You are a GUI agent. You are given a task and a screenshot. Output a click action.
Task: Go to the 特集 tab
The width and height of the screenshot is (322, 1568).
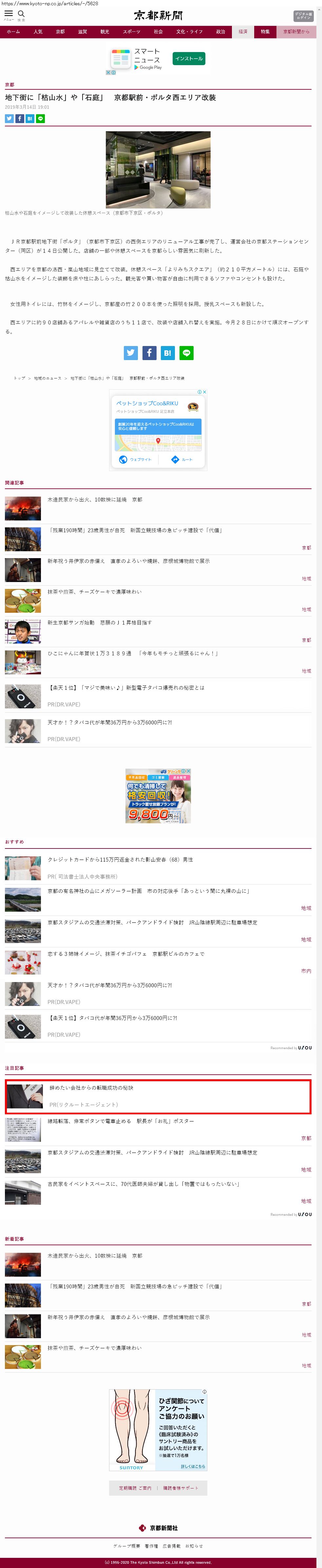pos(265,32)
